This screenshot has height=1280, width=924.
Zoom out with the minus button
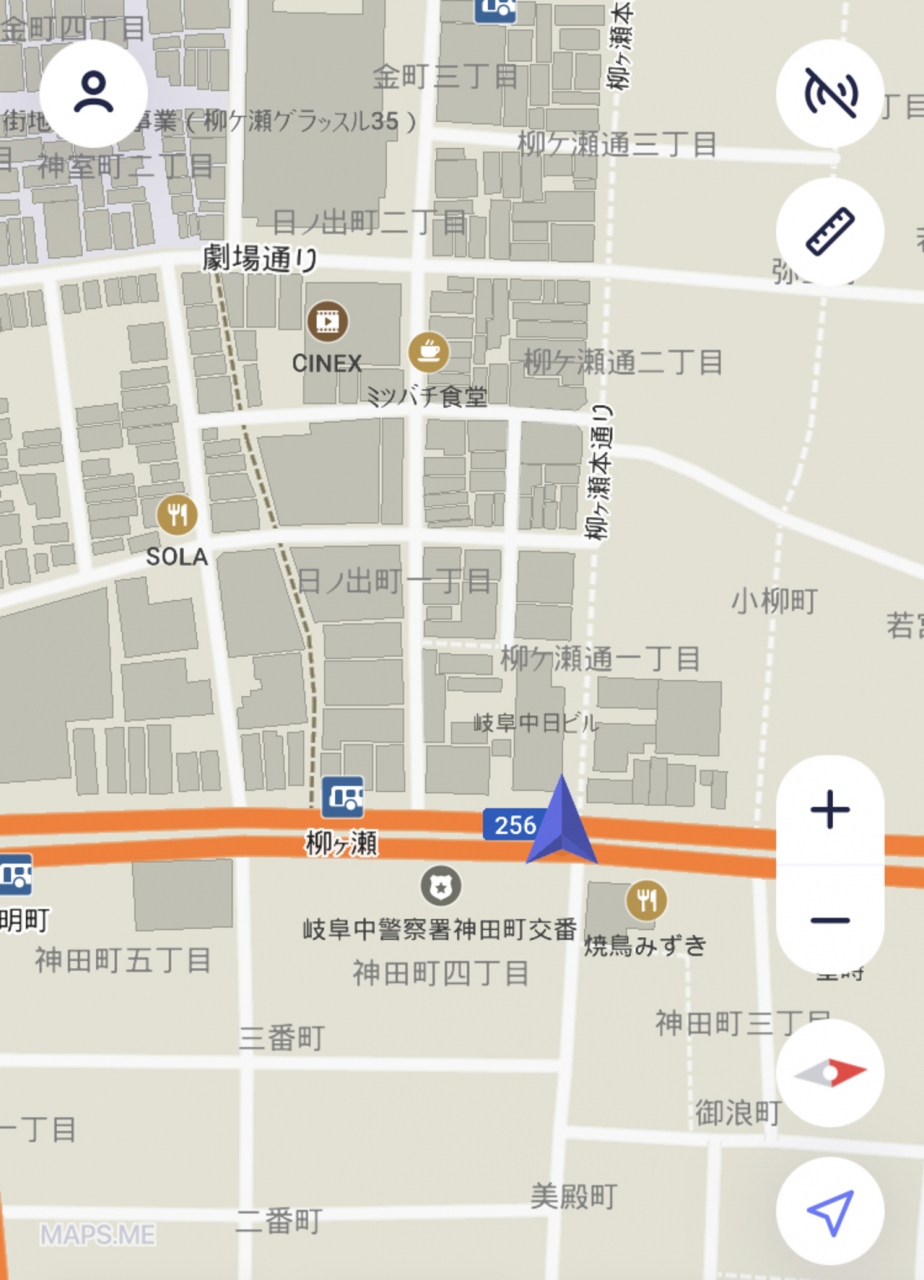(830, 920)
